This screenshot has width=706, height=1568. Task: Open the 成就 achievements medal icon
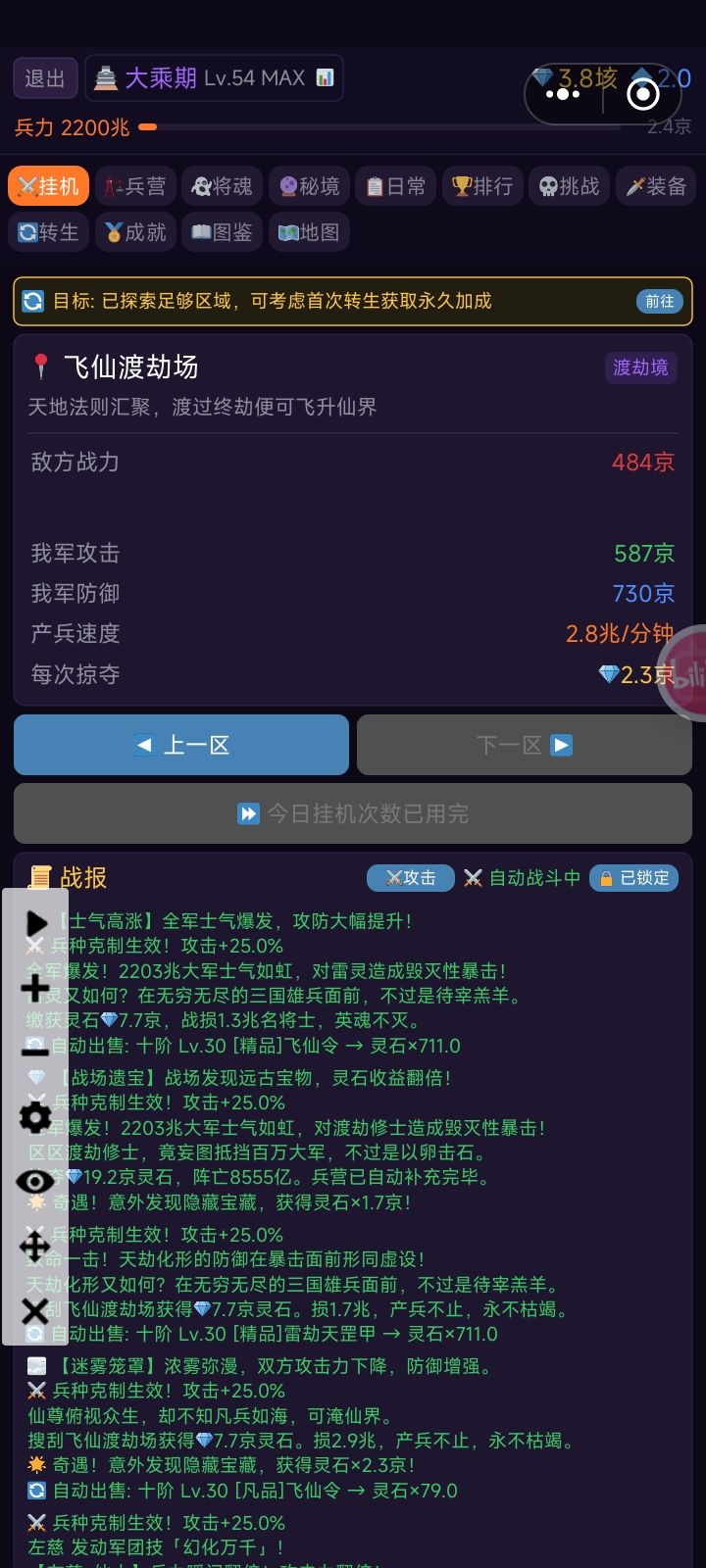click(x=135, y=232)
